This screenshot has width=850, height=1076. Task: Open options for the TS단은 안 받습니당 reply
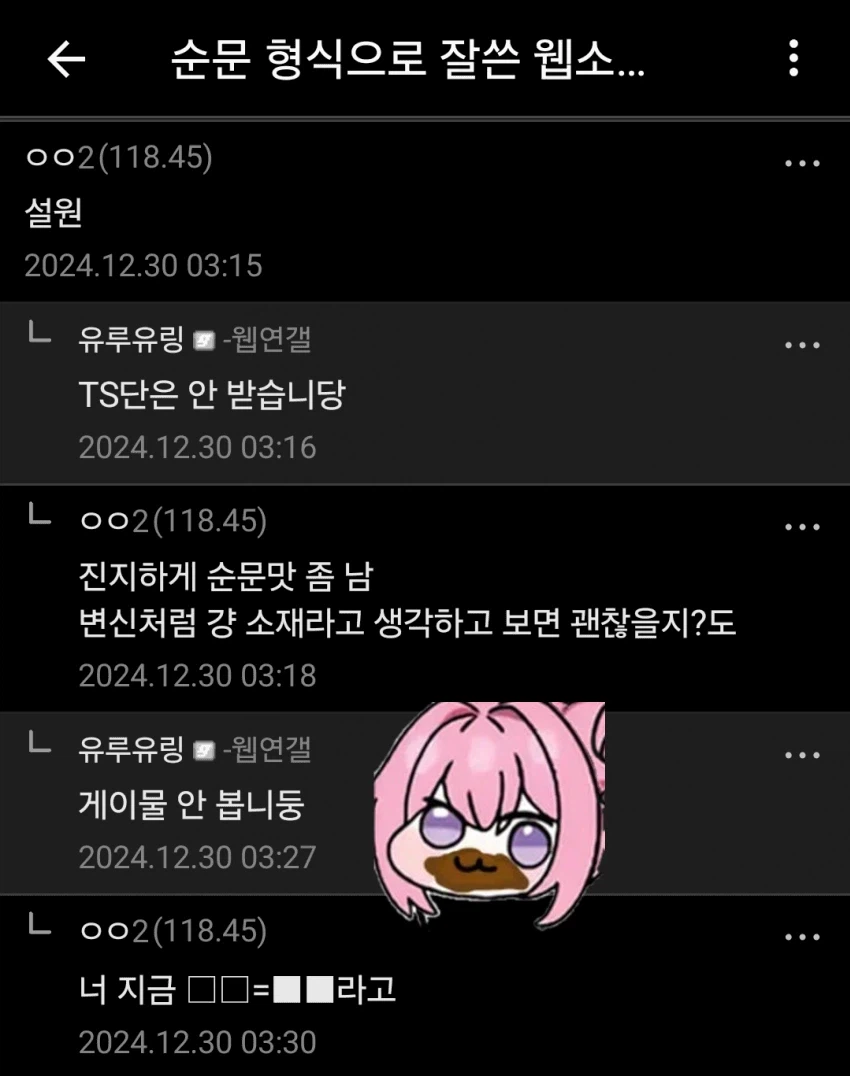802,346
